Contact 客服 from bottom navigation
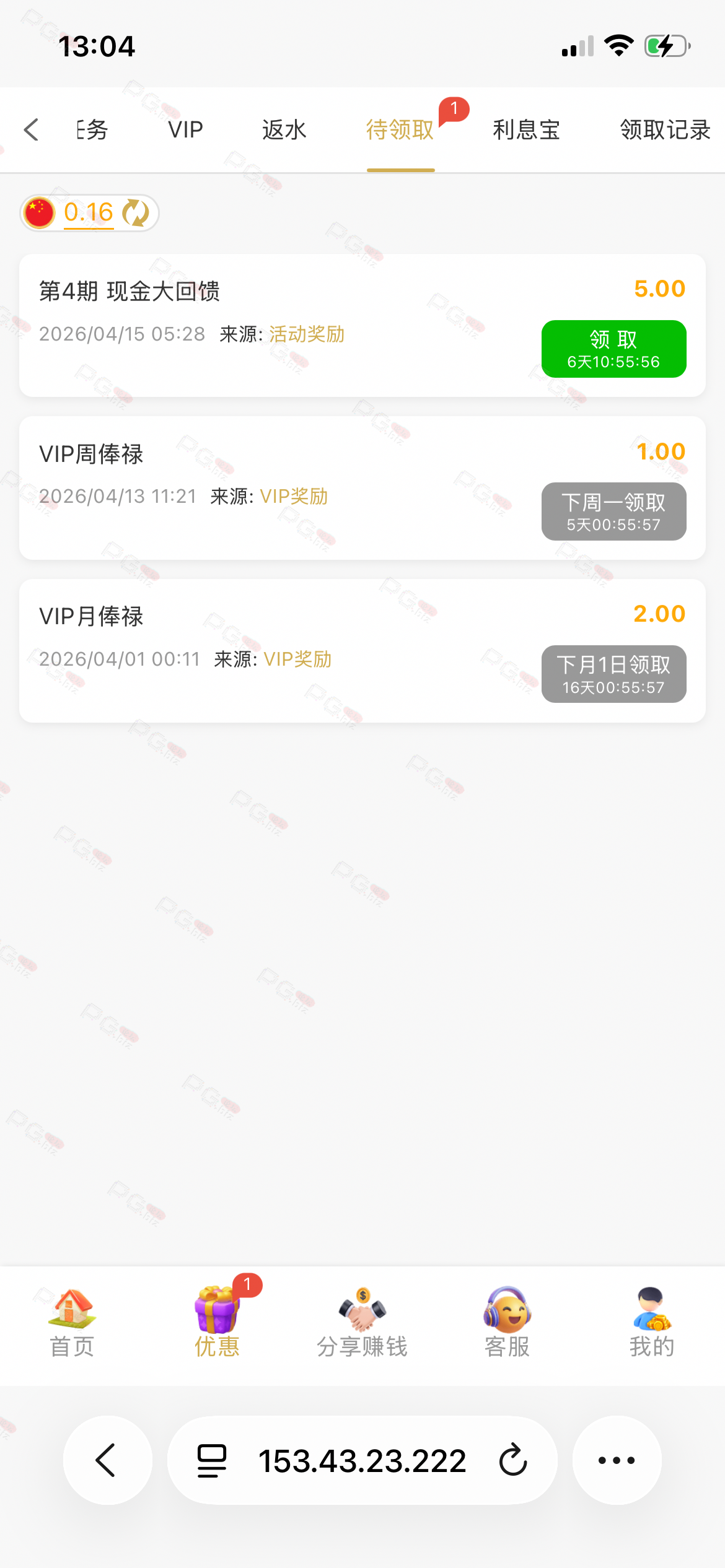The height and width of the screenshot is (1568, 725). [x=507, y=1322]
